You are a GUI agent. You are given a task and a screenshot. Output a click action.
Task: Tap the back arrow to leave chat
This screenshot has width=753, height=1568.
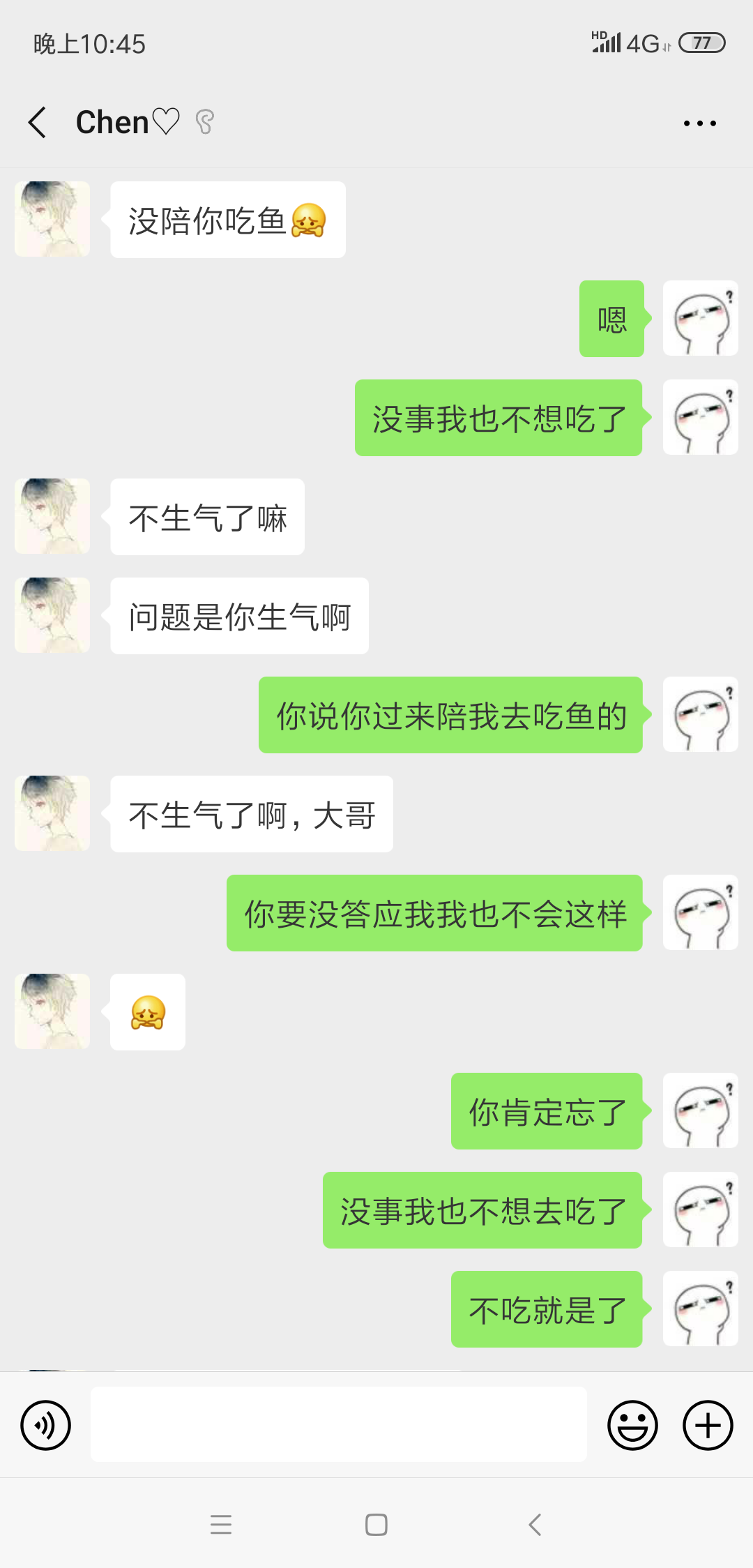pos(38,122)
